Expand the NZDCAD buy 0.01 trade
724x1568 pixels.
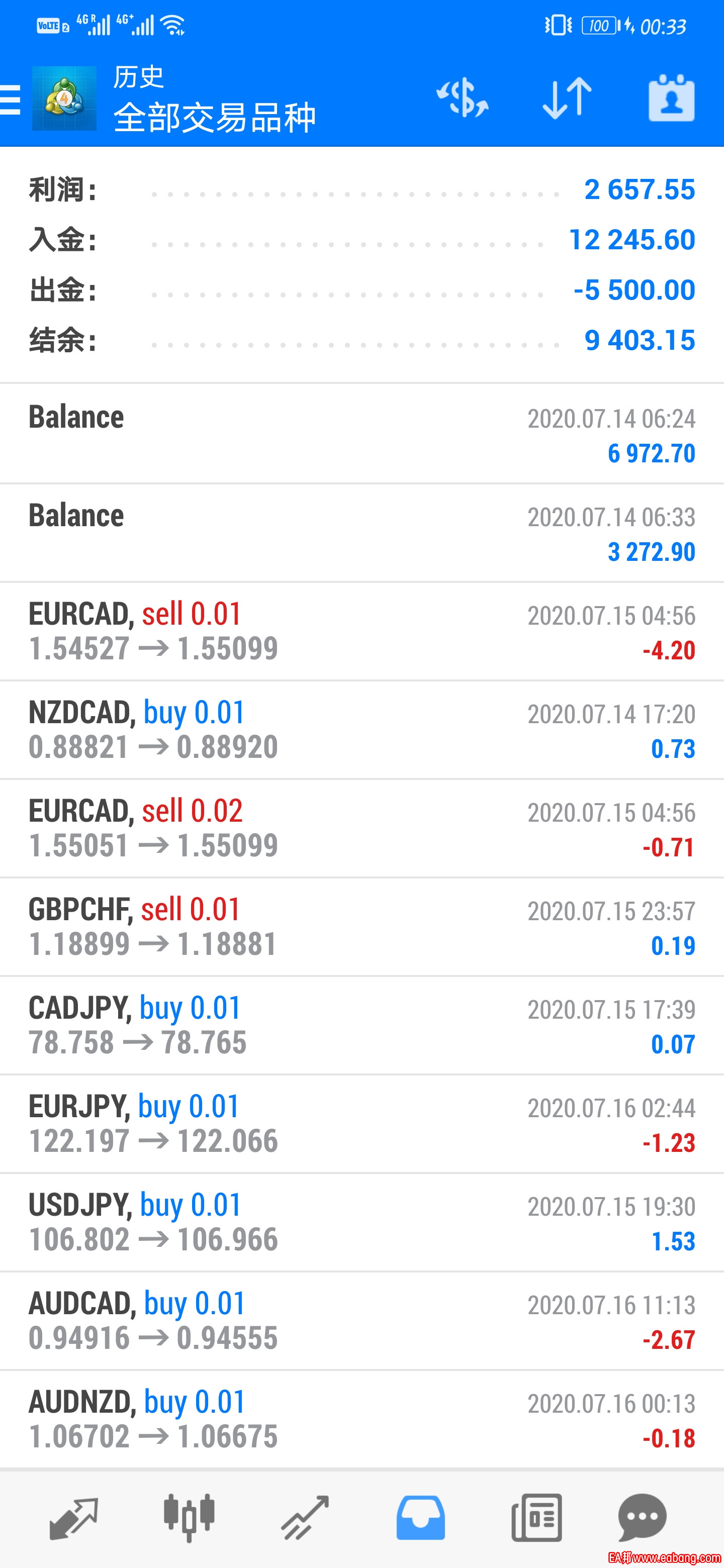(361, 730)
